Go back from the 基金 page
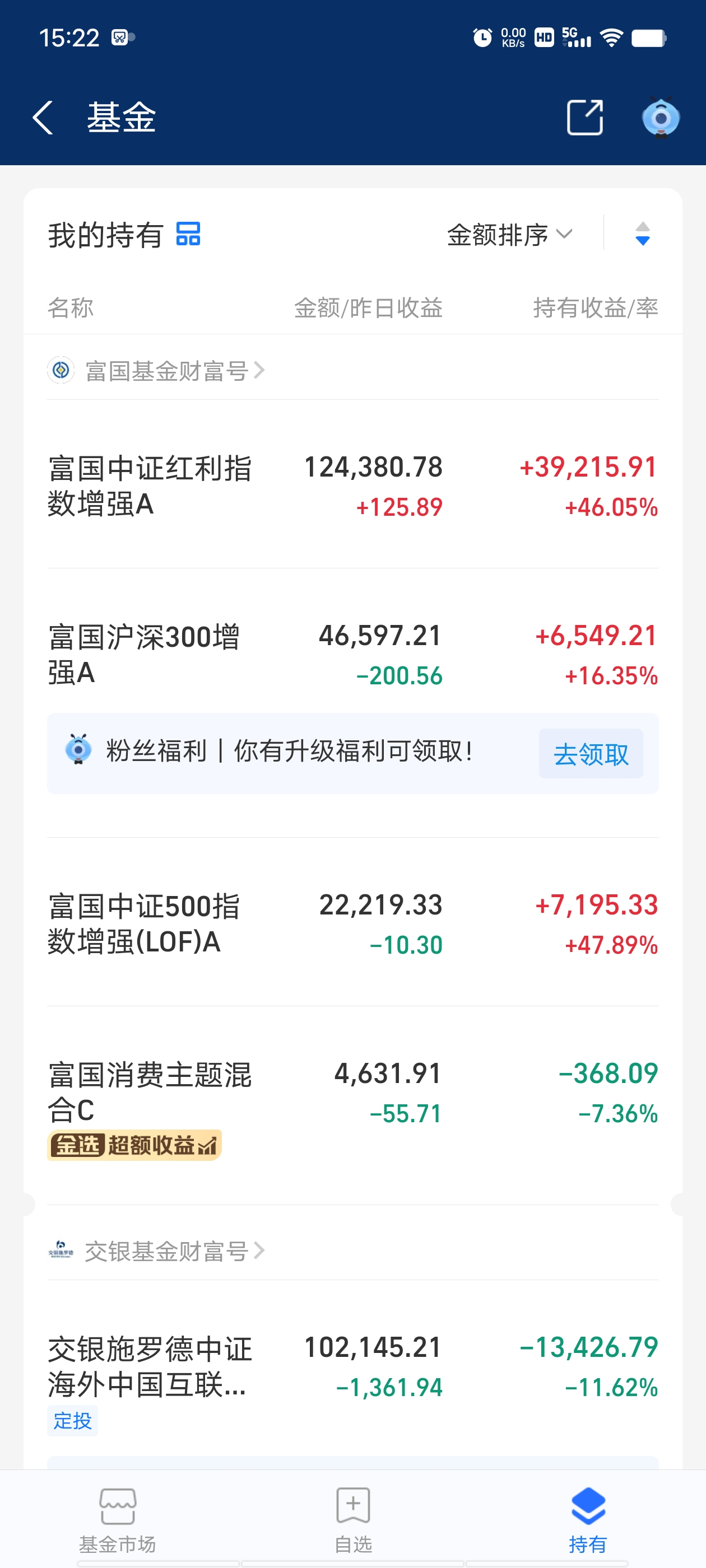 point(43,118)
